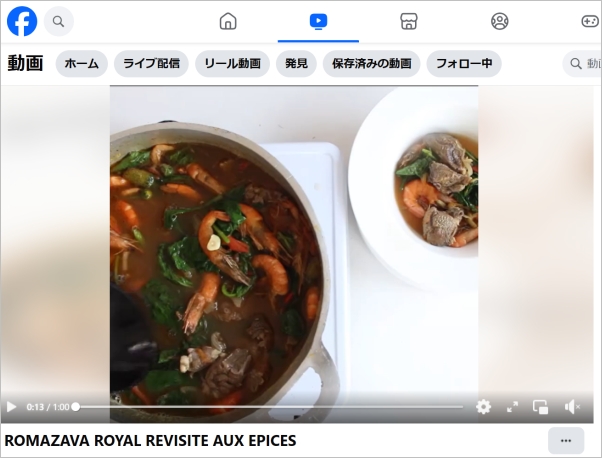The image size is (602, 458).
Task: Select the 発見 chip
Action: [x=296, y=64]
